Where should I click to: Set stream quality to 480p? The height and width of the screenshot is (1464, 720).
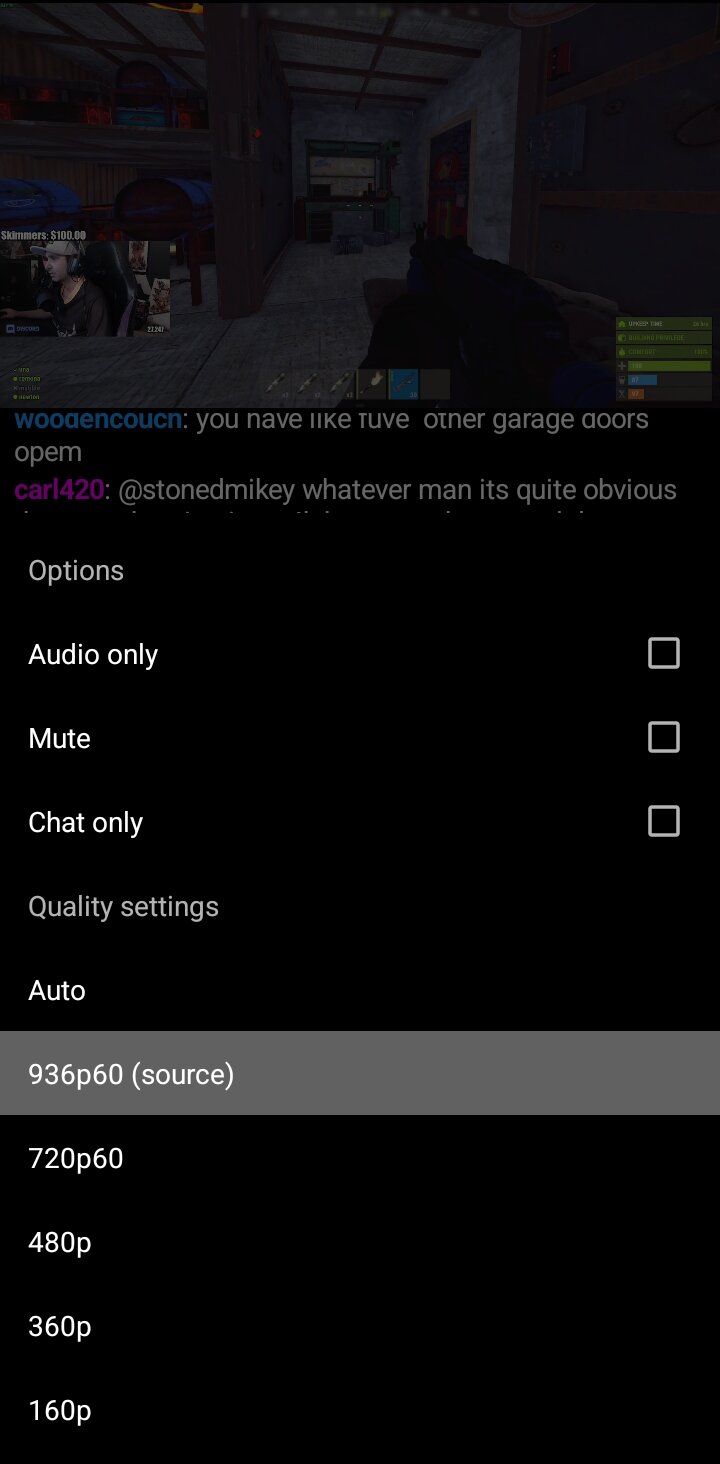pyautogui.click(x=360, y=1242)
